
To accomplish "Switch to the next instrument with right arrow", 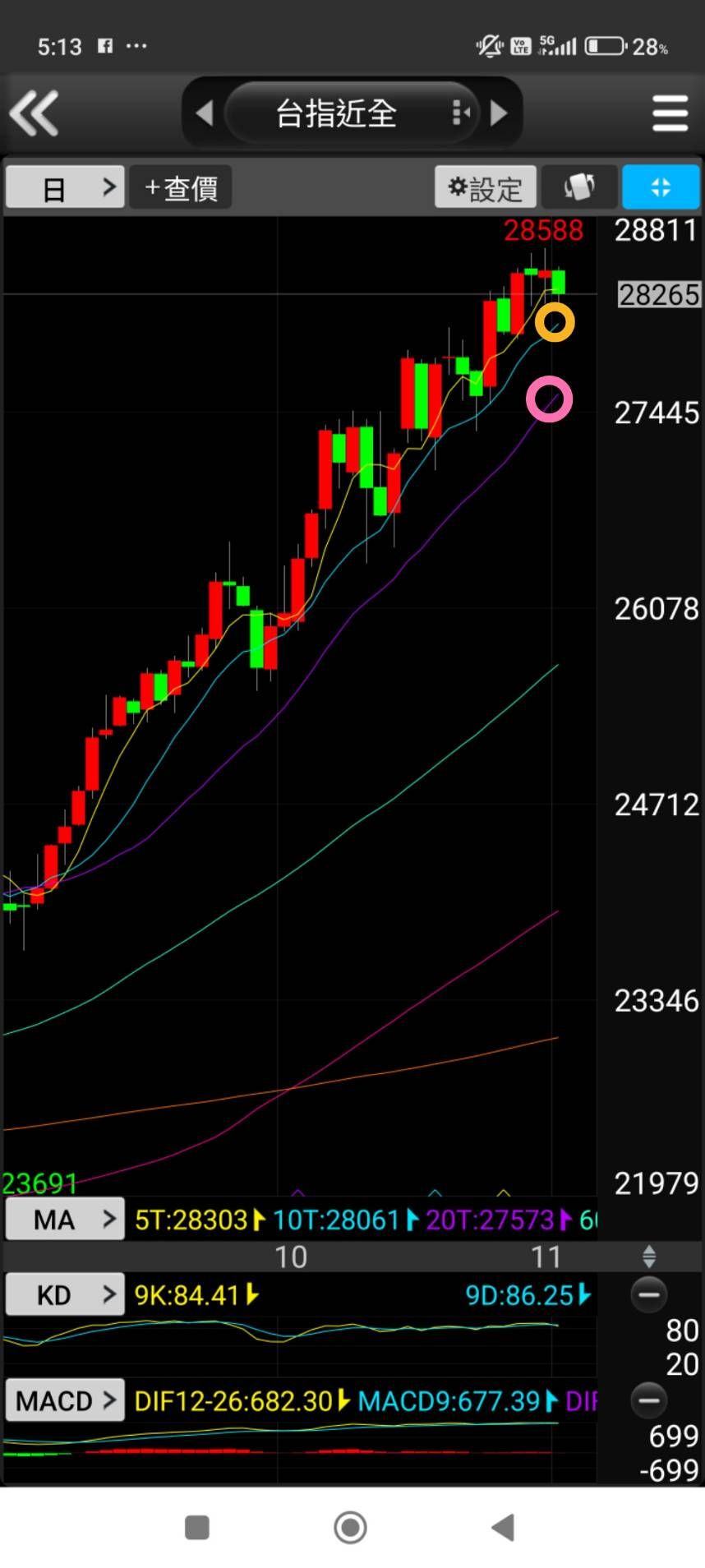I will (x=498, y=113).
